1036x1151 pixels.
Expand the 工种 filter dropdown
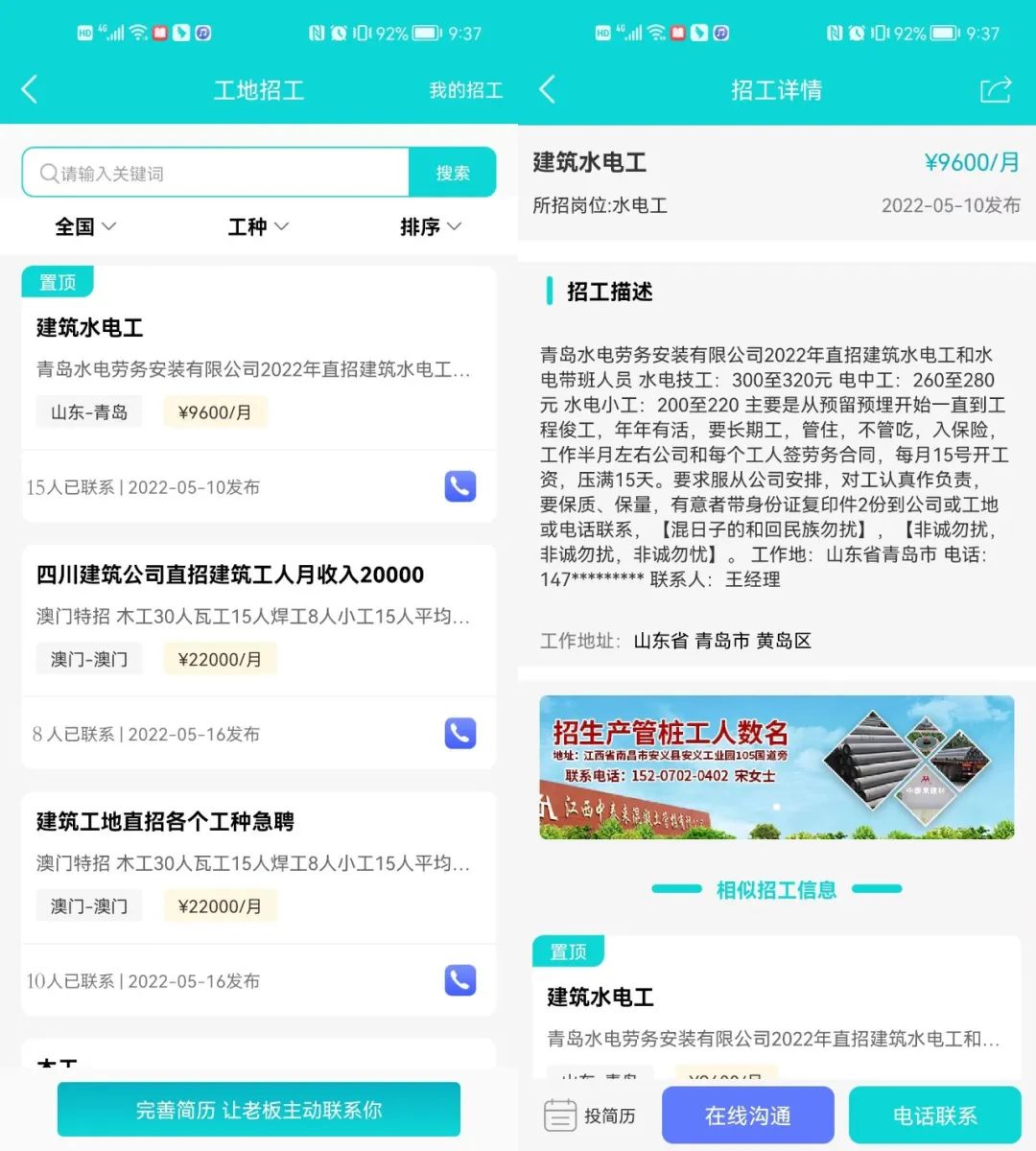click(x=257, y=227)
